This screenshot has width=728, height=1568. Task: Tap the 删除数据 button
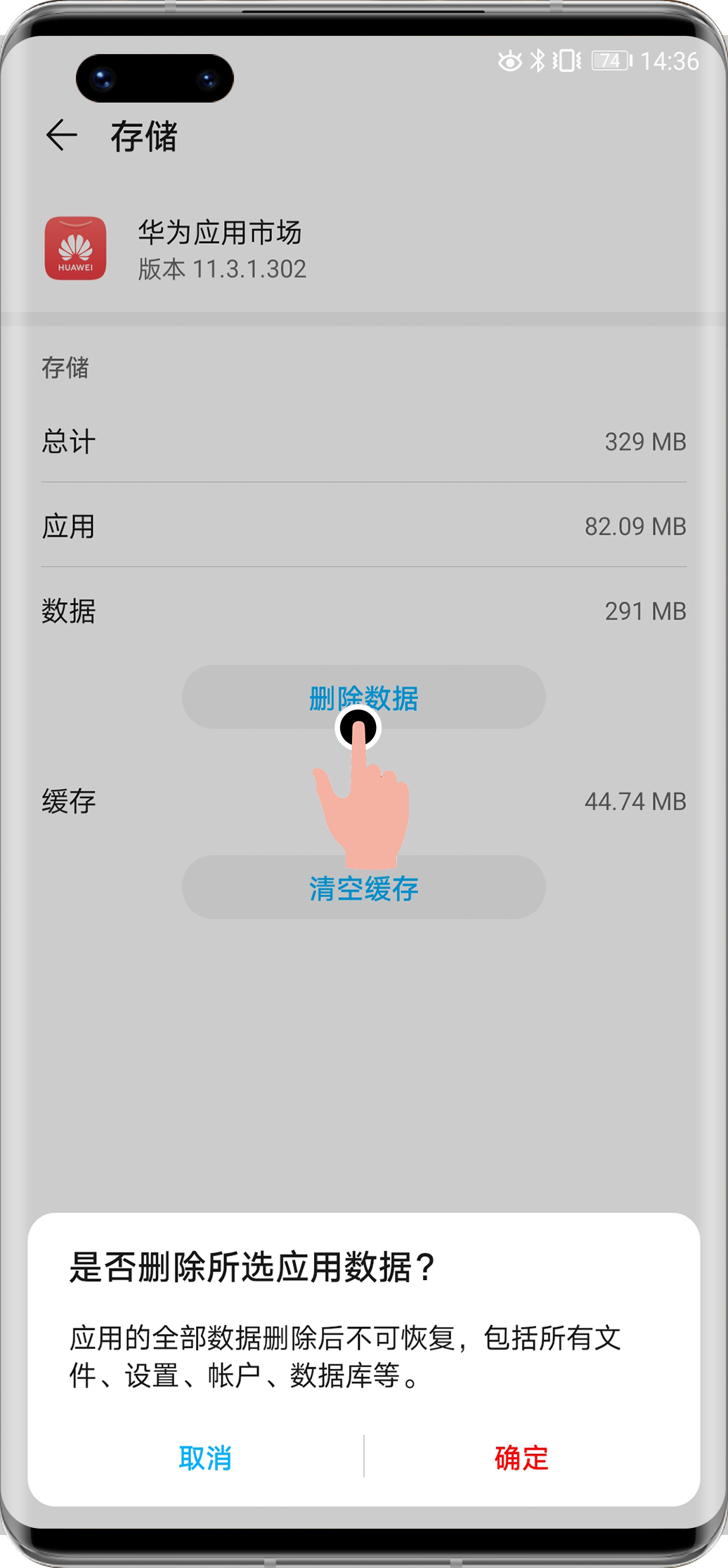click(x=363, y=698)
